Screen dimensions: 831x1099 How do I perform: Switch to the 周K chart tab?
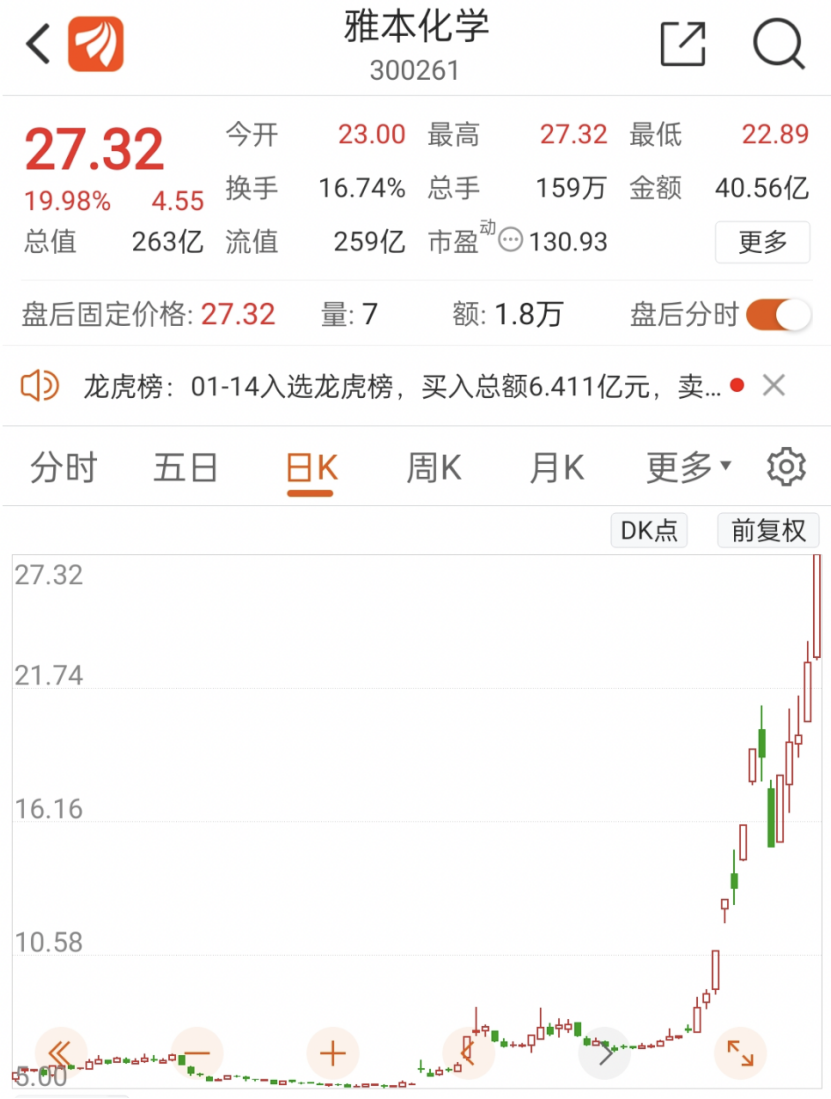(434, 468)
